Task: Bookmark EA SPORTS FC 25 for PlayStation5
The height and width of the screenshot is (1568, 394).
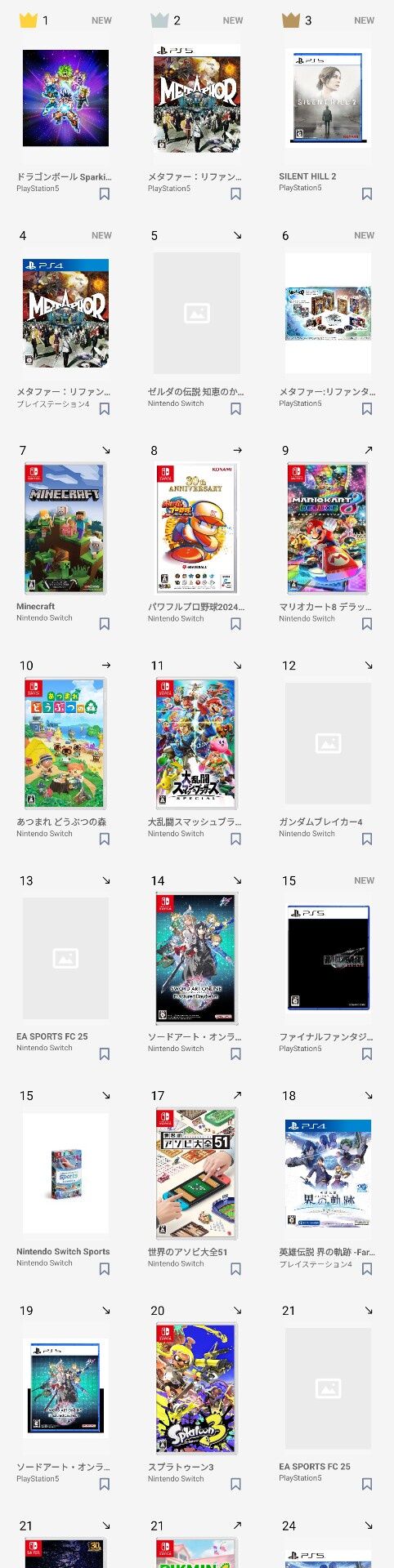Action: pos(367,1484)
